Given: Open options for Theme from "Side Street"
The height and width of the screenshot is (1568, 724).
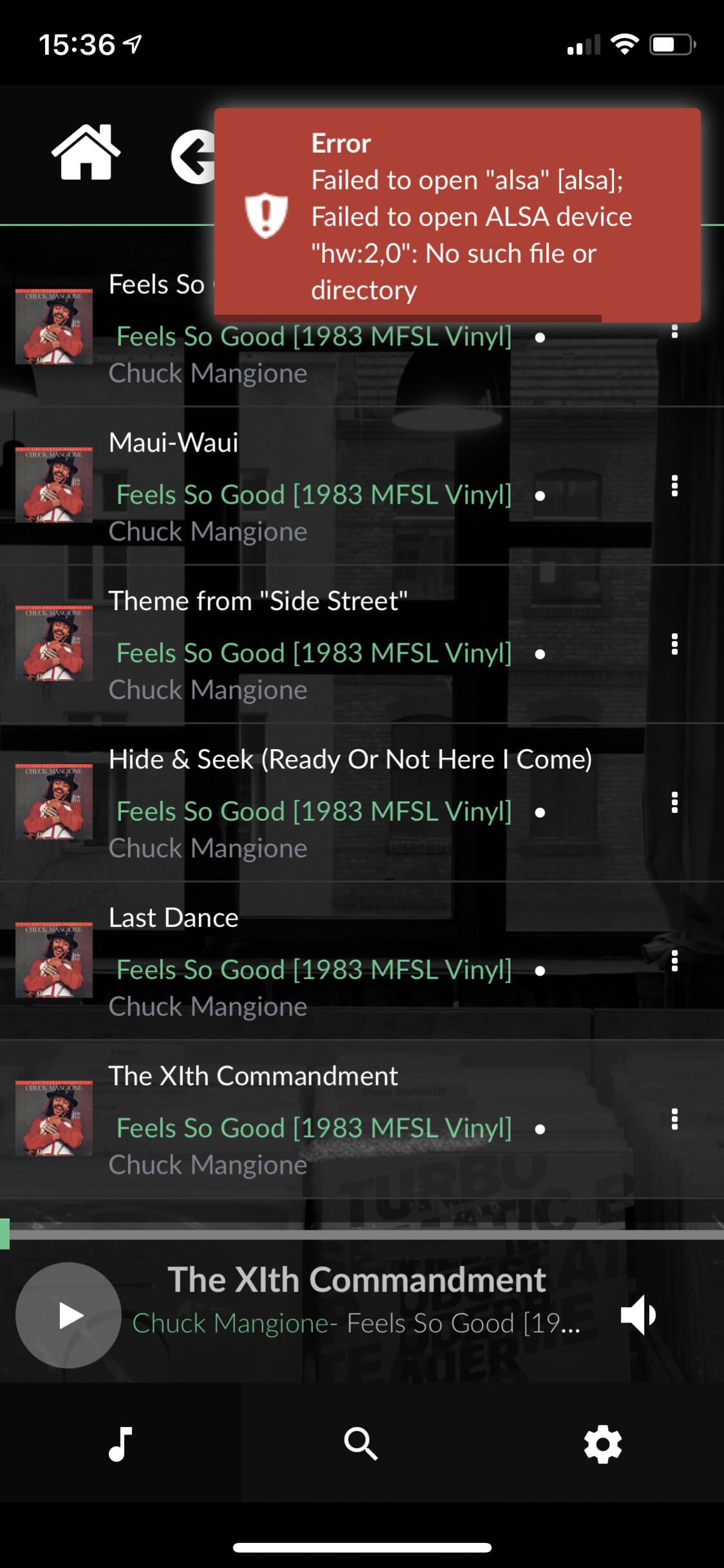Looking at the screenshot, I should pos(674,644).
